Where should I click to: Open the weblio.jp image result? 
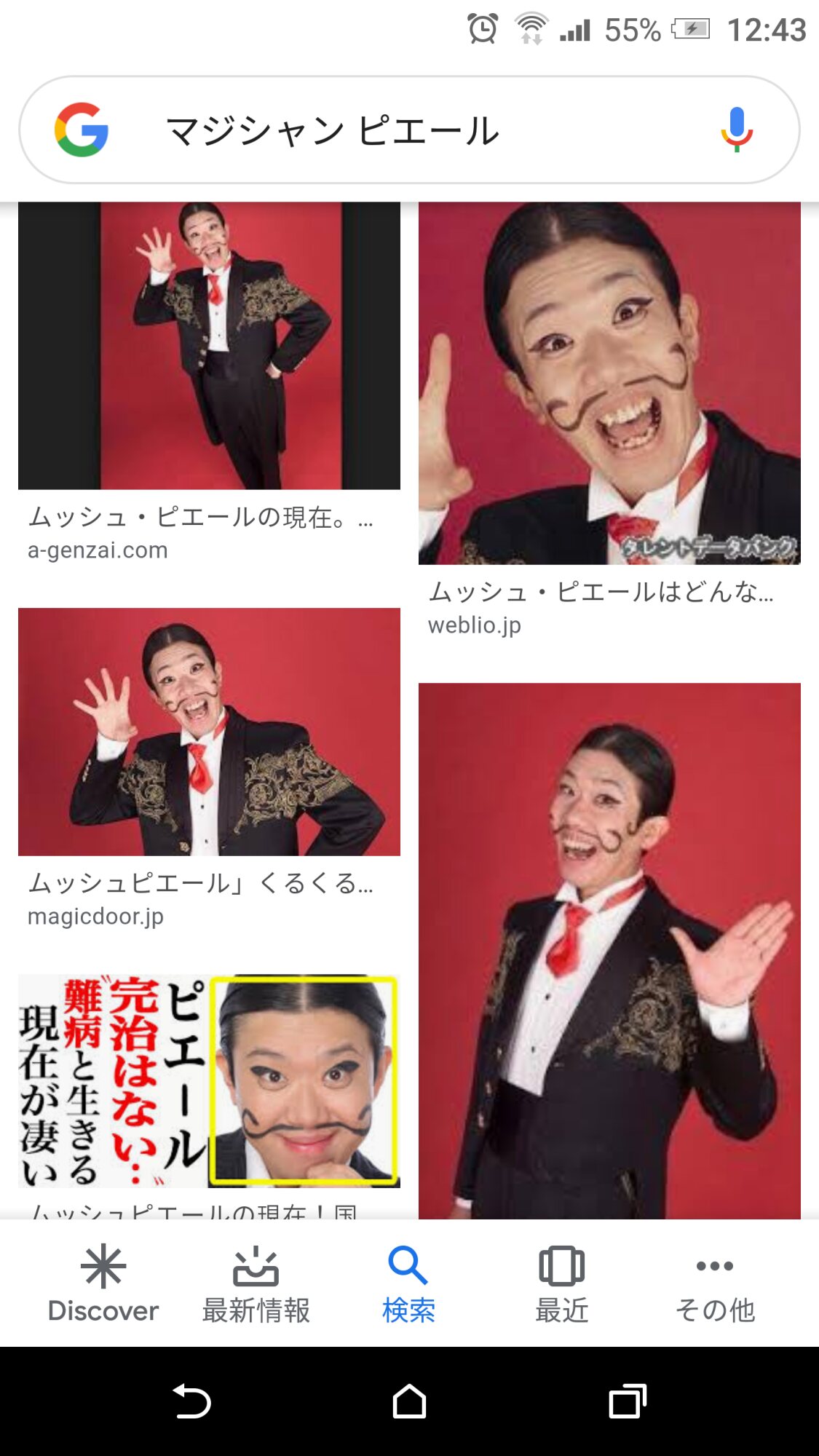609,383
